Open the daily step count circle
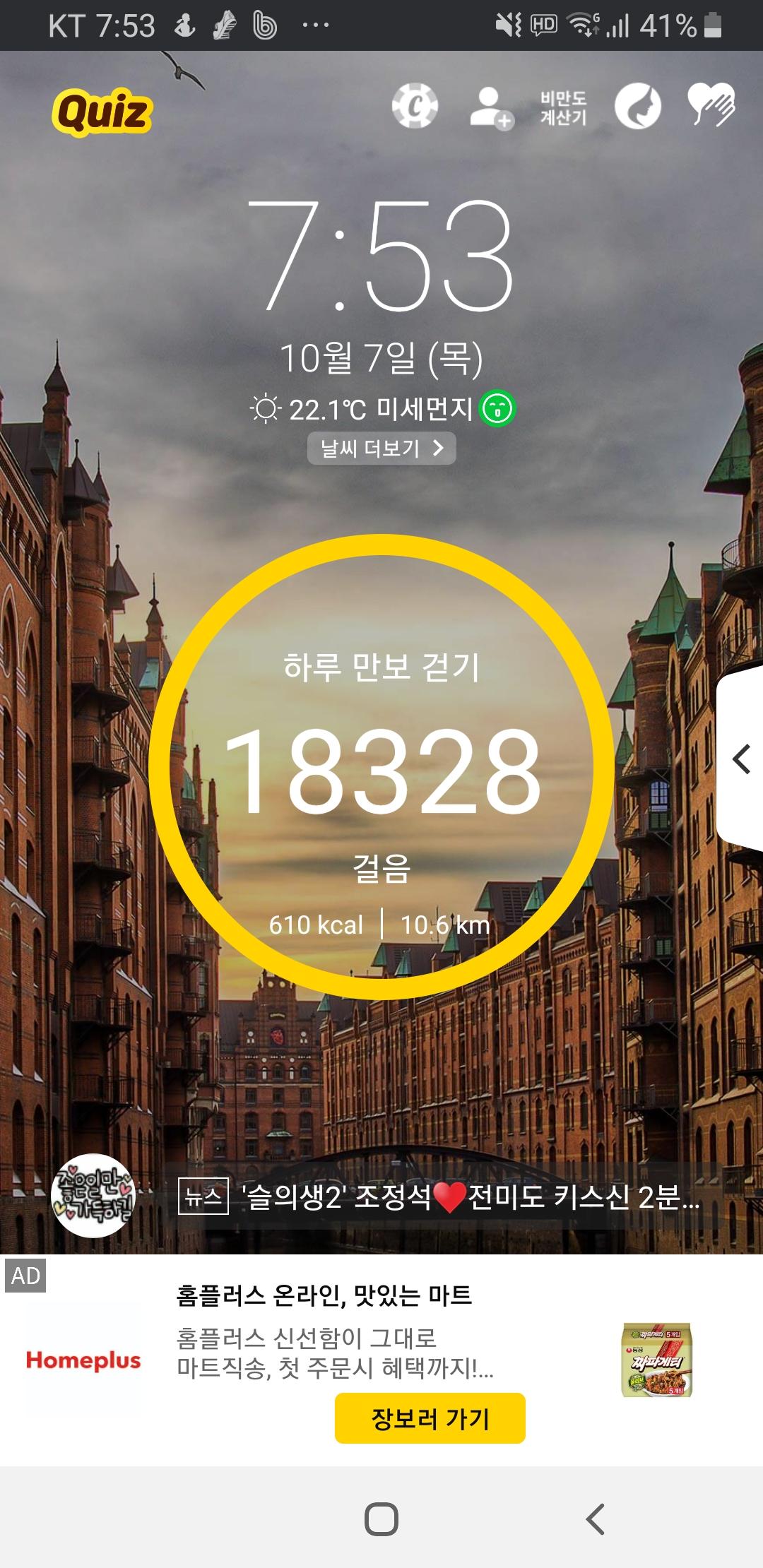763x1568 pixels. (381, 767)
